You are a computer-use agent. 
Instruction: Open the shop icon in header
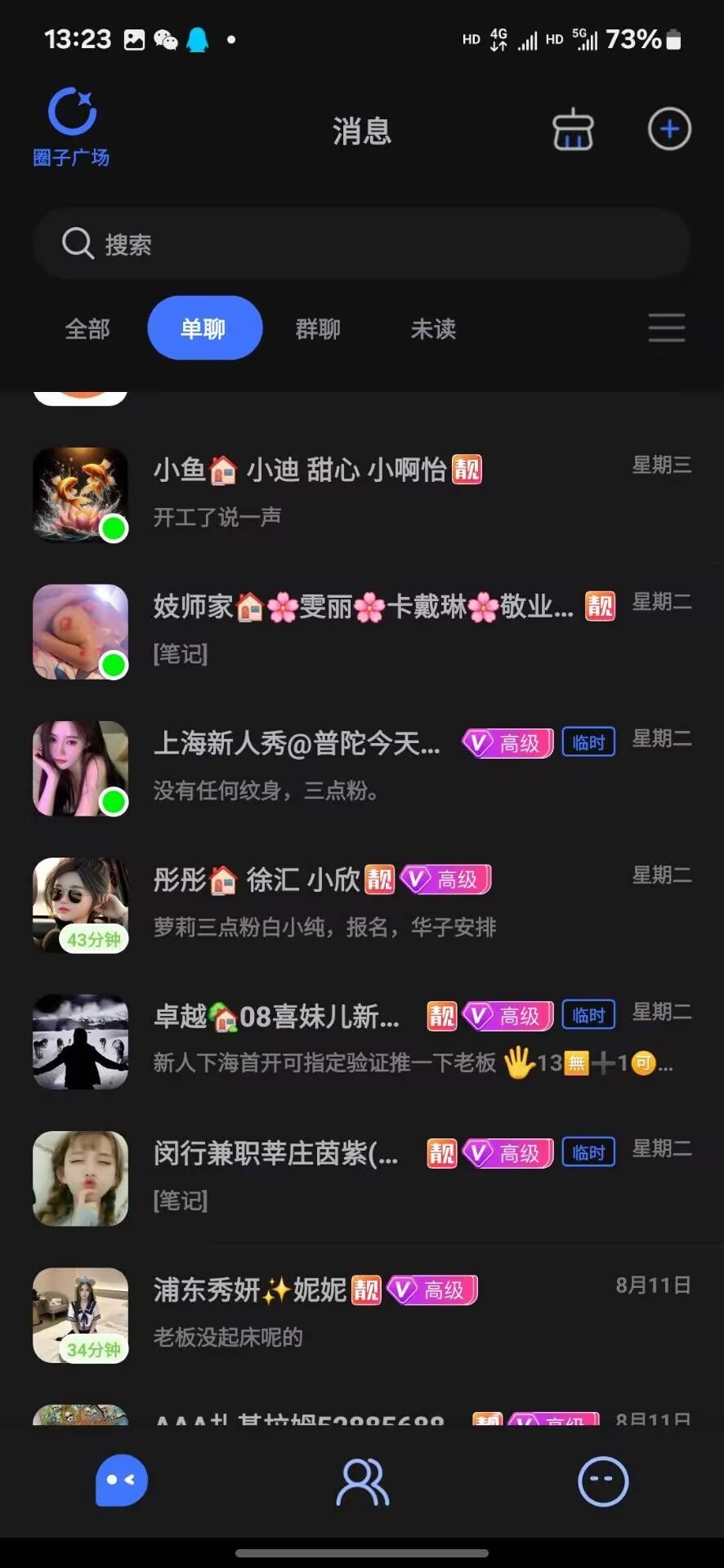[x=573, y=130]
